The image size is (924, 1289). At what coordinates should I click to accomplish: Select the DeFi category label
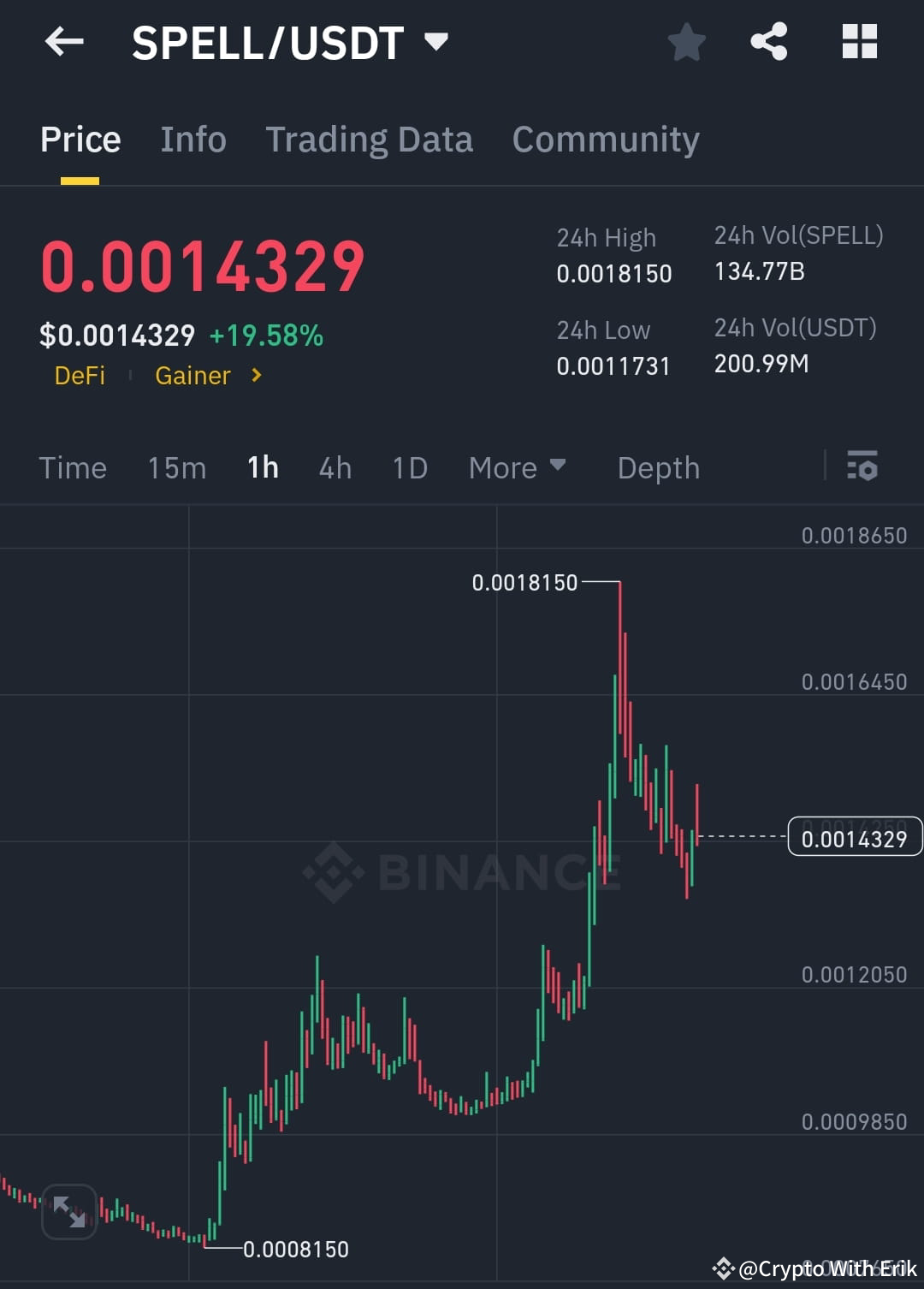click(80, 375)
